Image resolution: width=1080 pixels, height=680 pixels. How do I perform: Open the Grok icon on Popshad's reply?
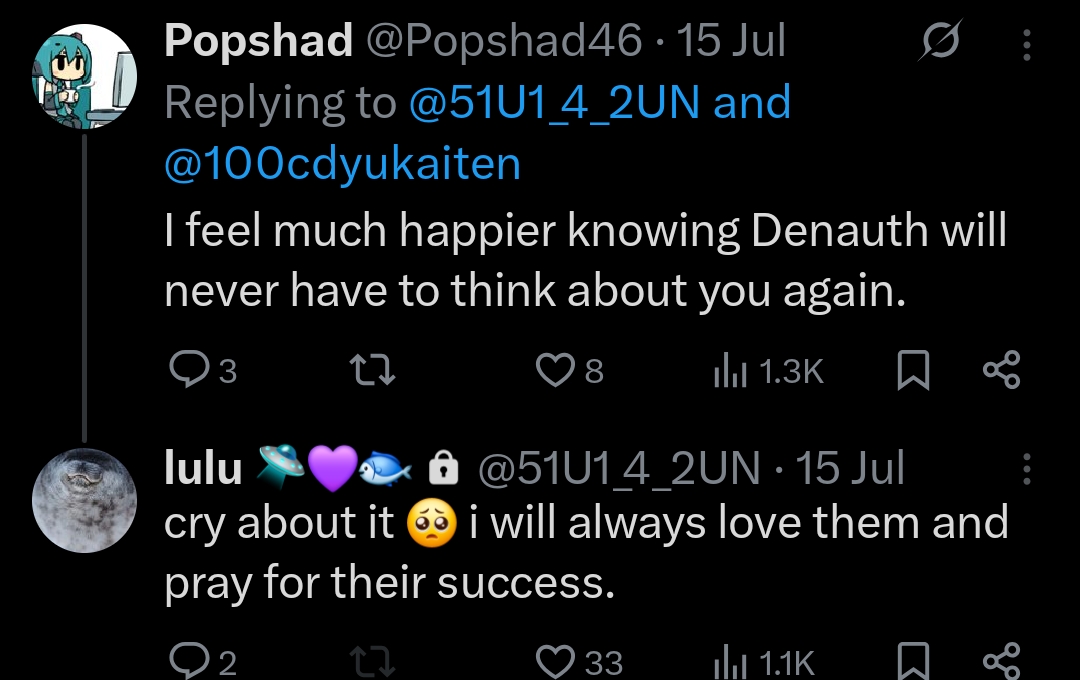[939, 42]
